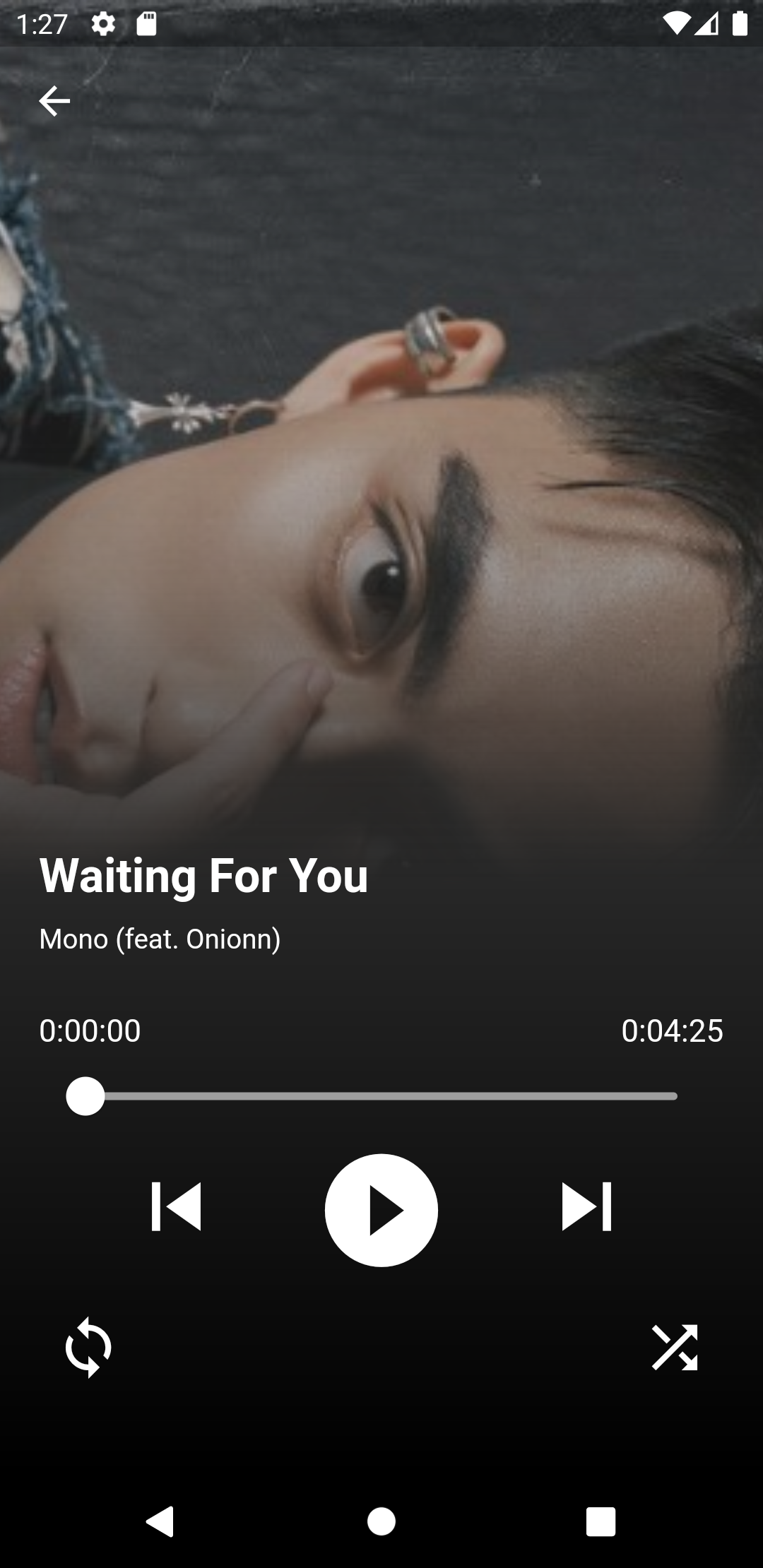Open the recent apps overview

(x=601, y=1521)
